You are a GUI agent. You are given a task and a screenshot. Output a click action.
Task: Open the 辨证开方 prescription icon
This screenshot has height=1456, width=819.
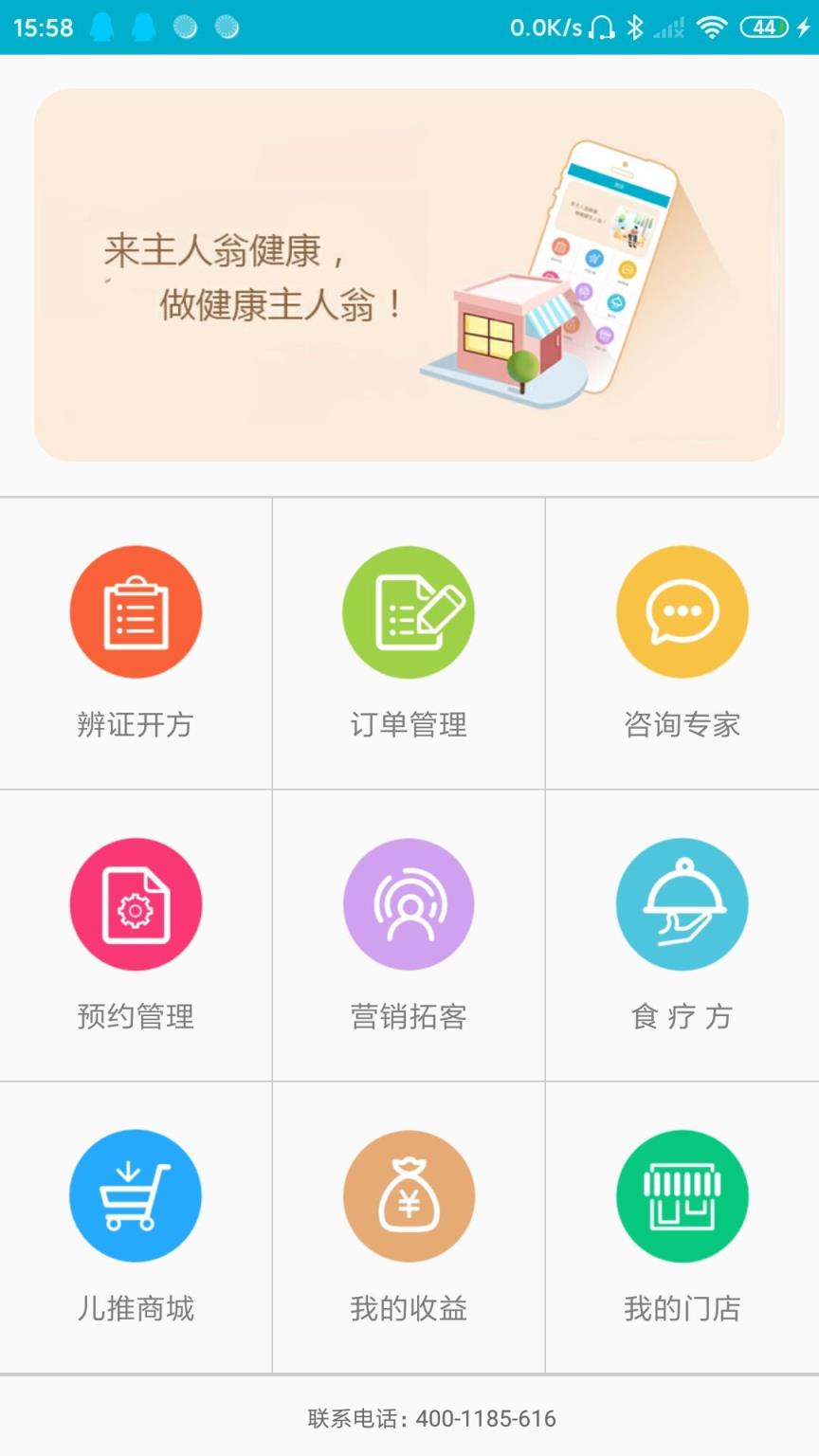click(x=136, y=611)
